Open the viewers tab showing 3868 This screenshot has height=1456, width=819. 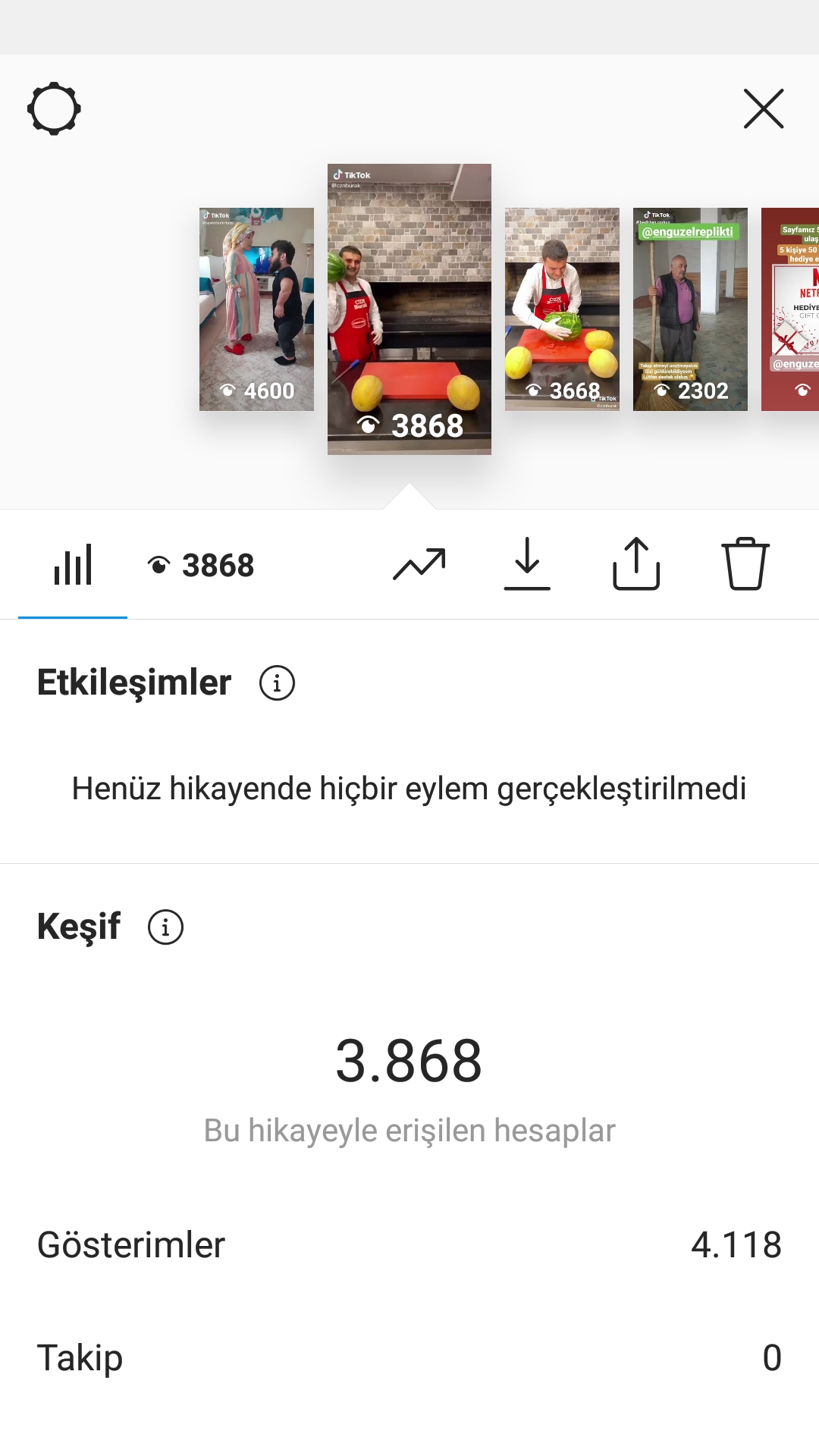(x=201, y=565)
